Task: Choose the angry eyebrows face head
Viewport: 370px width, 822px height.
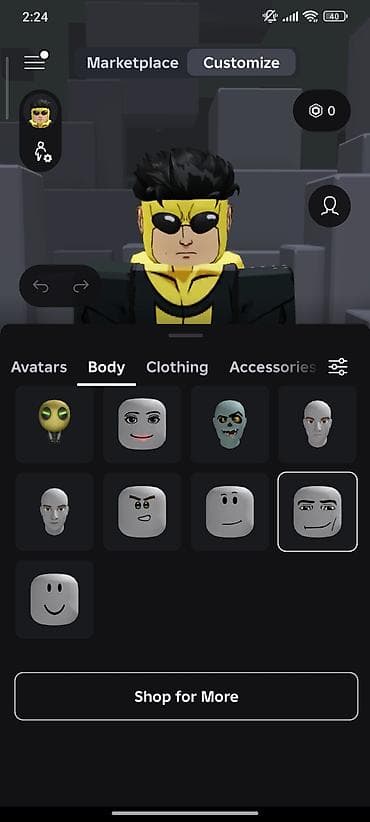Action: point(142,512)
